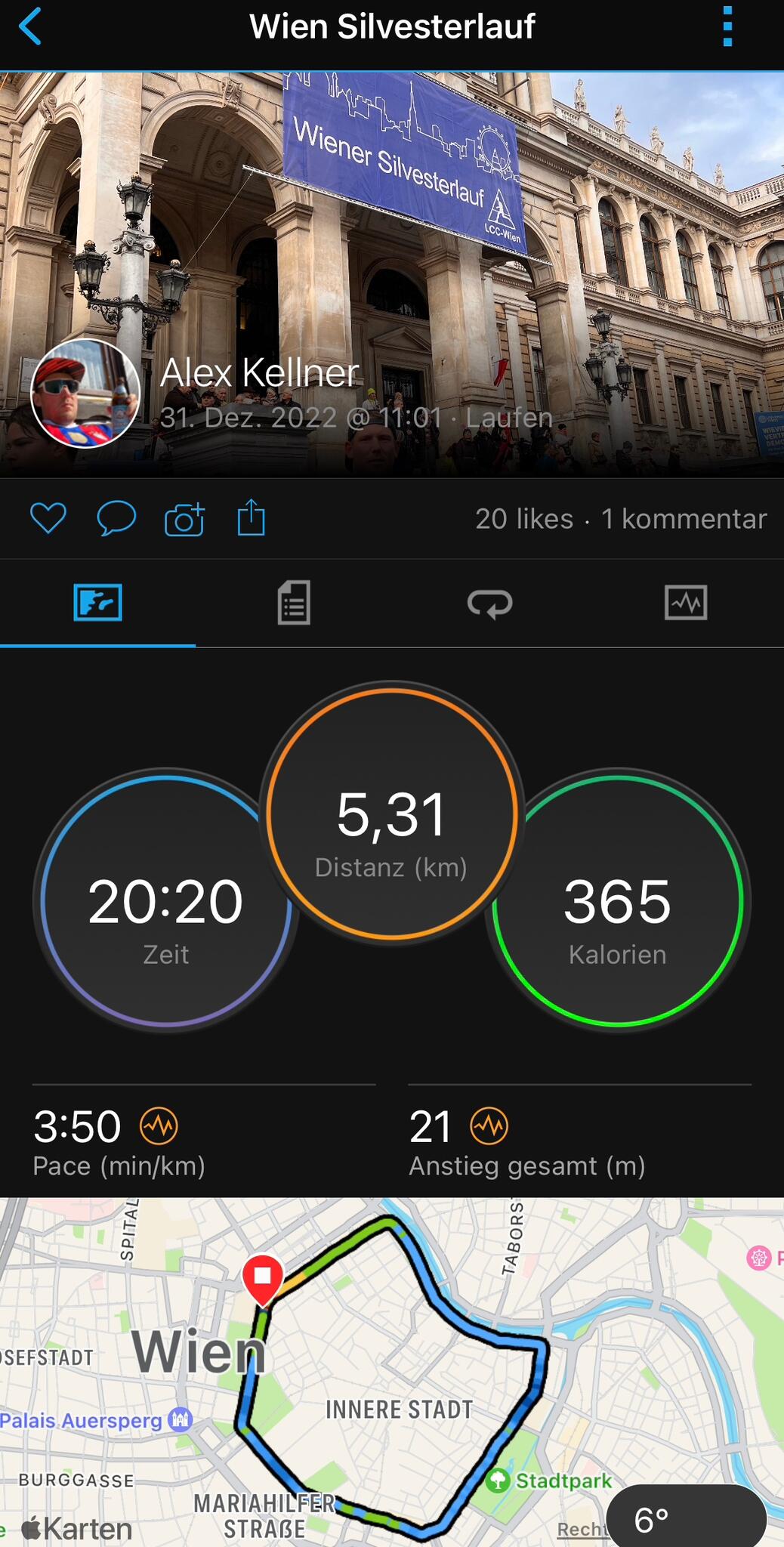Share the Wien Silvesterlauf activity
The width and height of the screenshot is (784, 1547).
[x=252, y=517]
